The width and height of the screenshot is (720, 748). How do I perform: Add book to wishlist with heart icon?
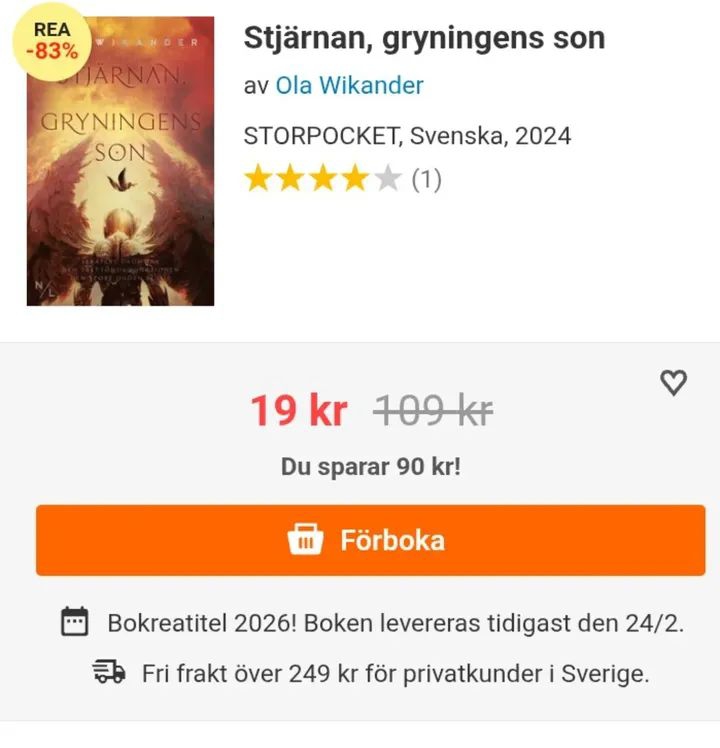[x=675, y=382]
